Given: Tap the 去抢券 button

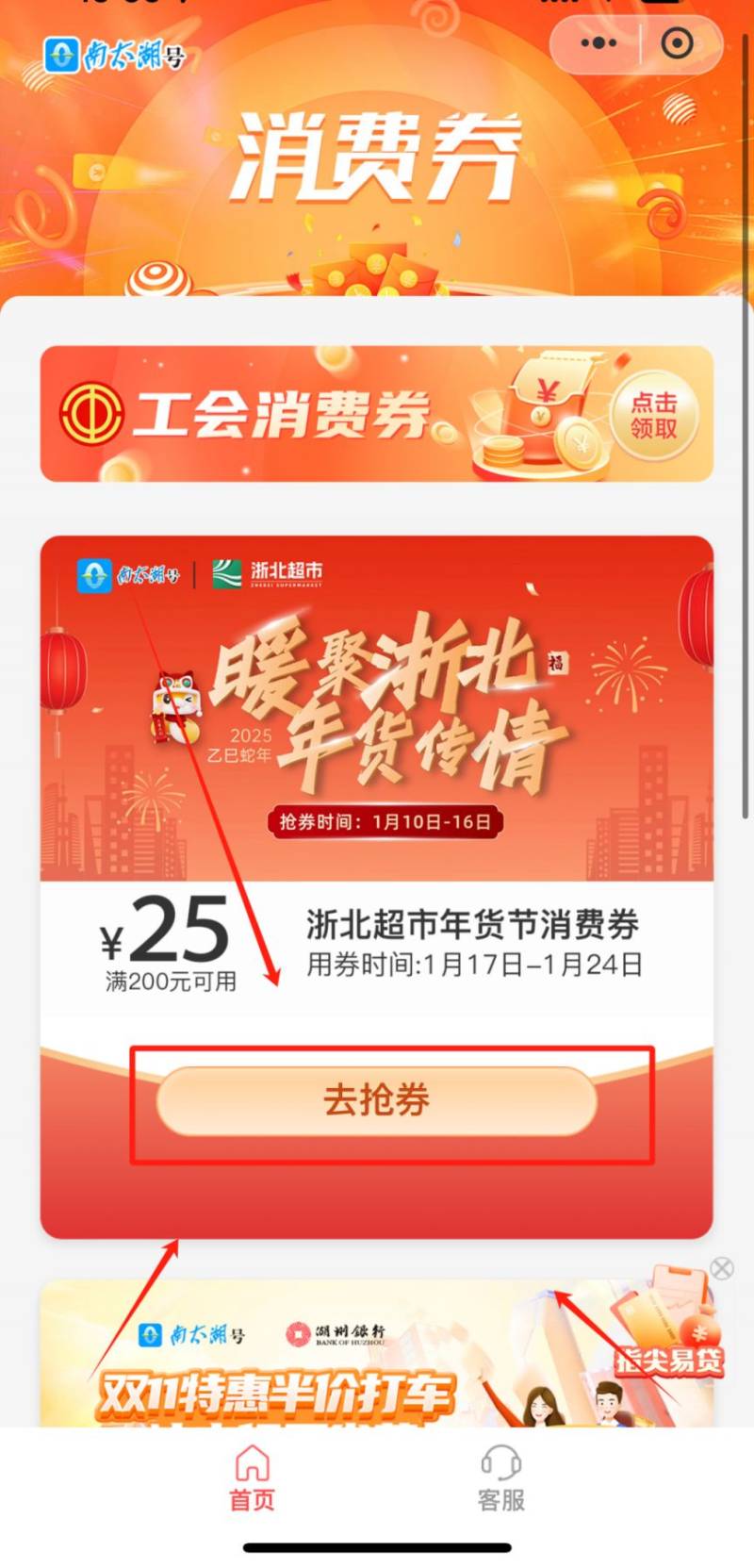Looking at the screenshot, I should (376, 1100).
